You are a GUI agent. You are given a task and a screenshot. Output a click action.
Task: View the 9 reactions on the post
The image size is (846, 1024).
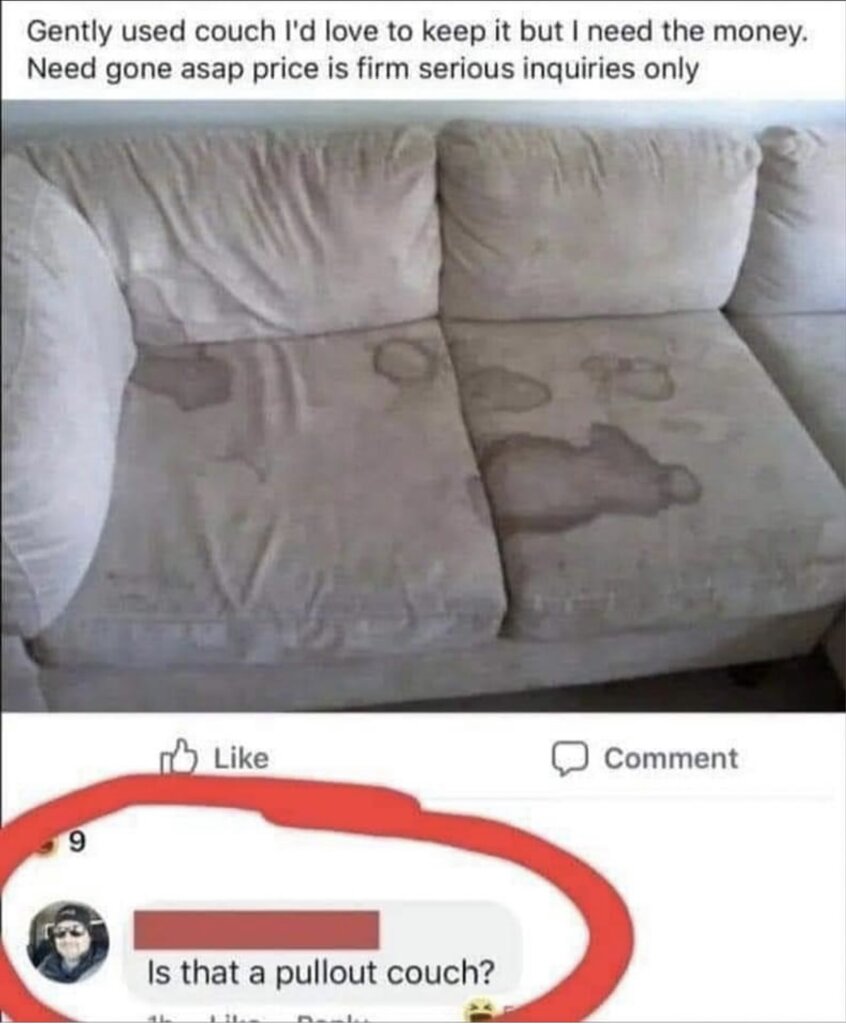[x=68, y=845]
